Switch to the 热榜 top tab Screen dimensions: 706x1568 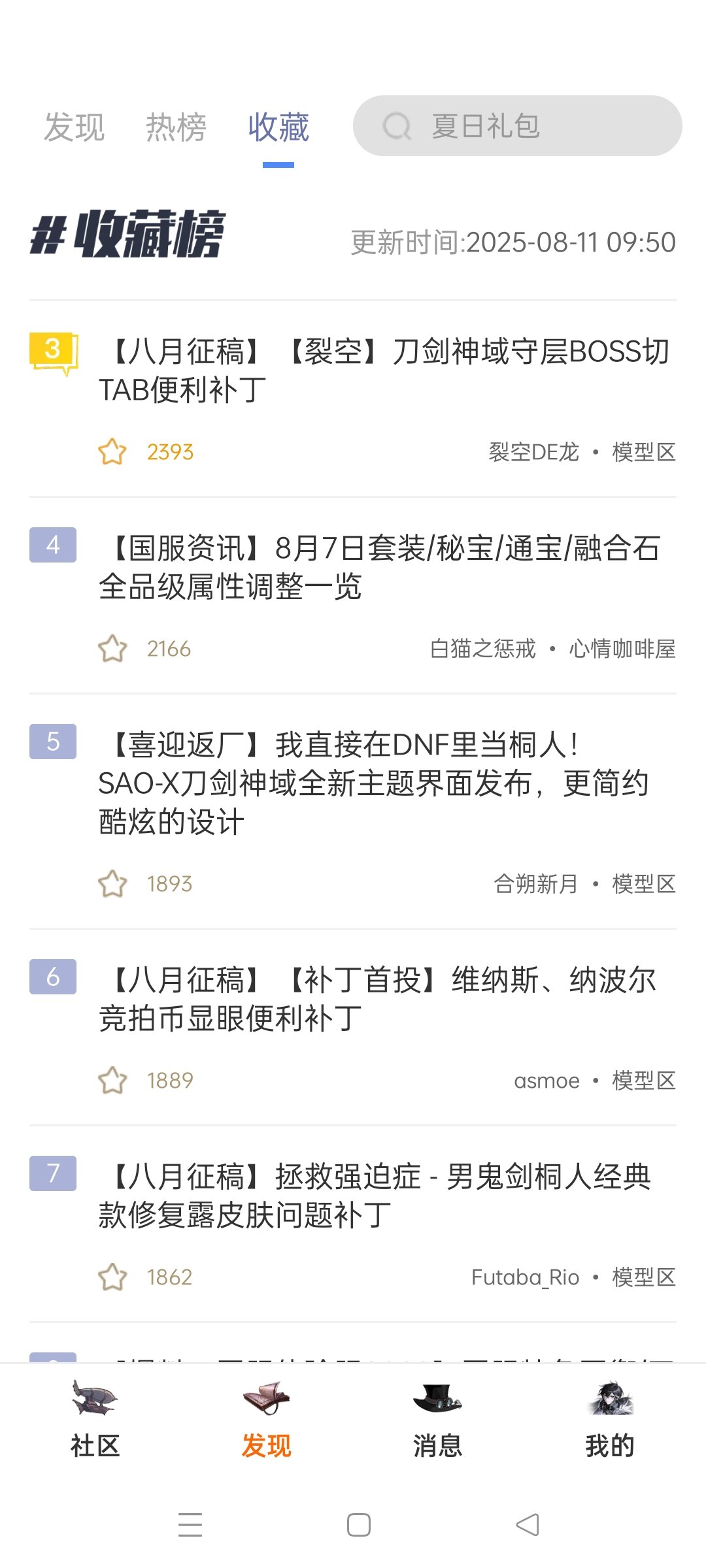(x=176, y=127)
